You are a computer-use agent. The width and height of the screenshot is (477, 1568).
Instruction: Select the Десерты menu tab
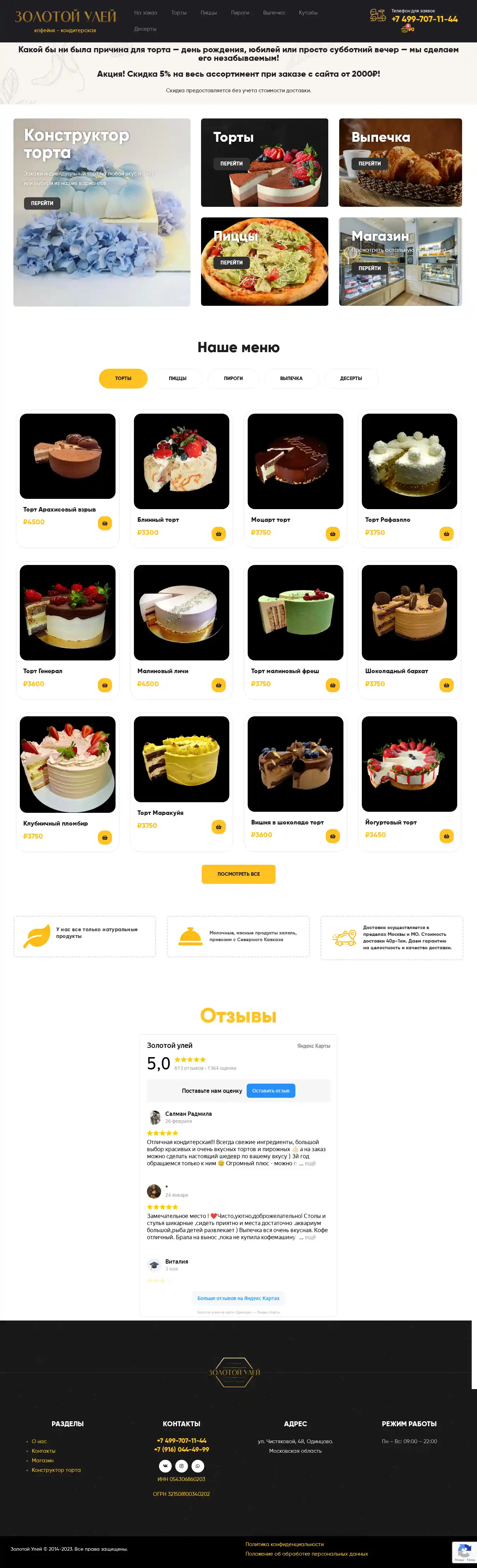pos(351,379)
